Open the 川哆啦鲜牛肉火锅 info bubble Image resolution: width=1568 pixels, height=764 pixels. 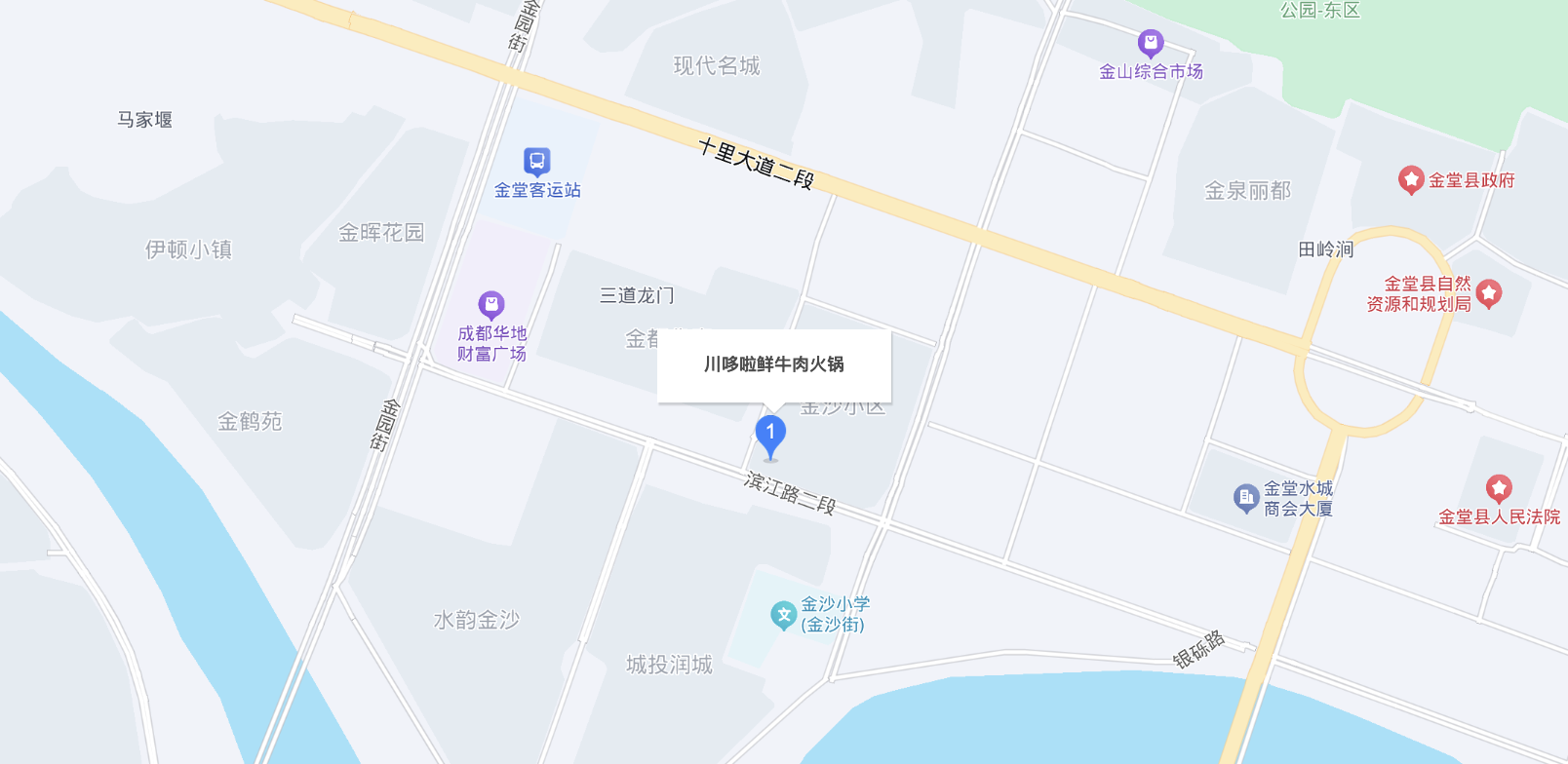(773, 364)
